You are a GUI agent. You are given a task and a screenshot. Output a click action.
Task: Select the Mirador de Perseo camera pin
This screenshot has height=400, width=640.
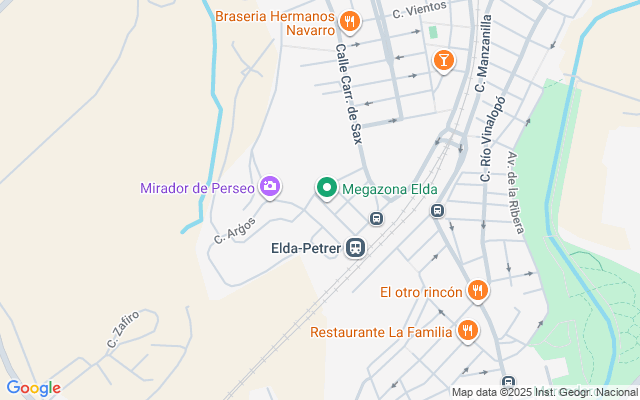pos(270,187)
